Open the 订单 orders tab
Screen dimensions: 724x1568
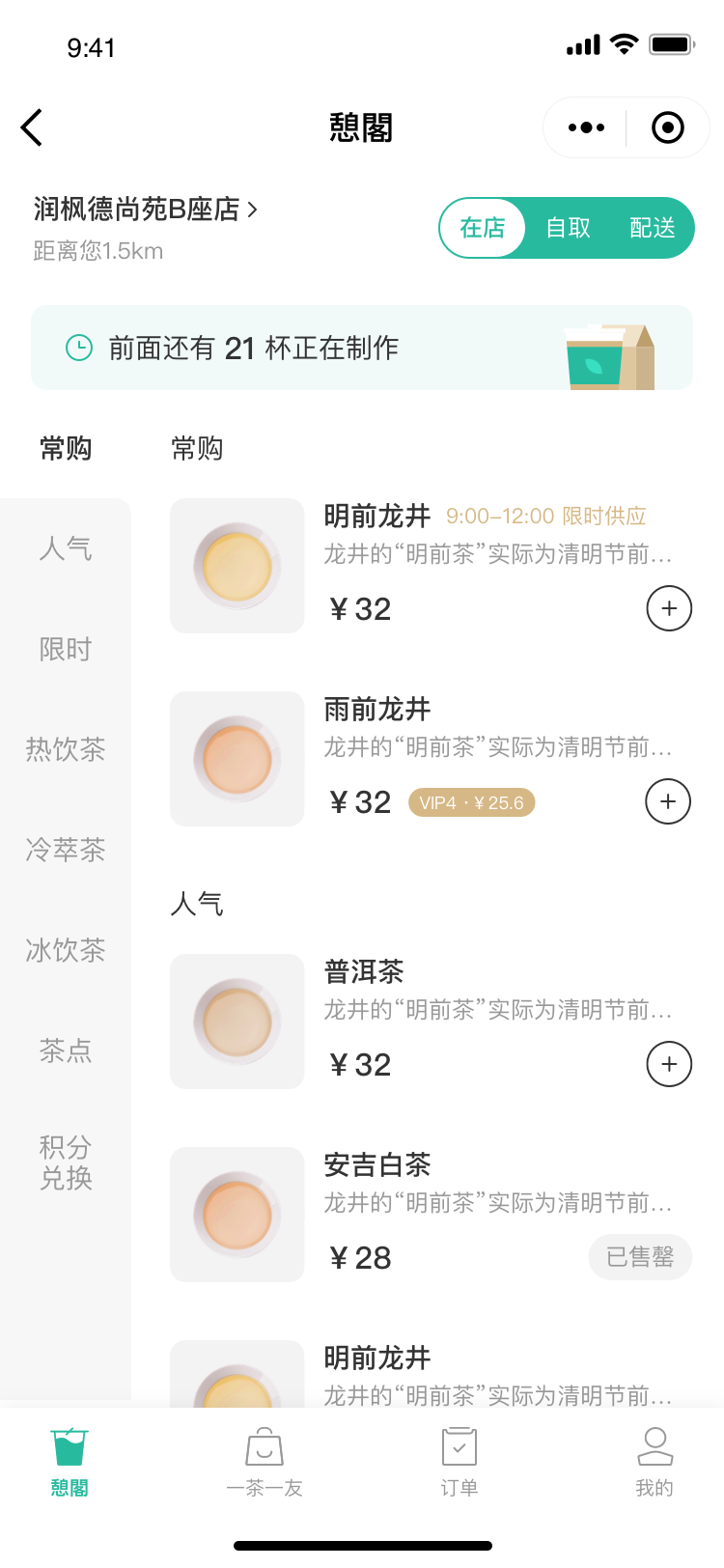[x=459, y=1462]
